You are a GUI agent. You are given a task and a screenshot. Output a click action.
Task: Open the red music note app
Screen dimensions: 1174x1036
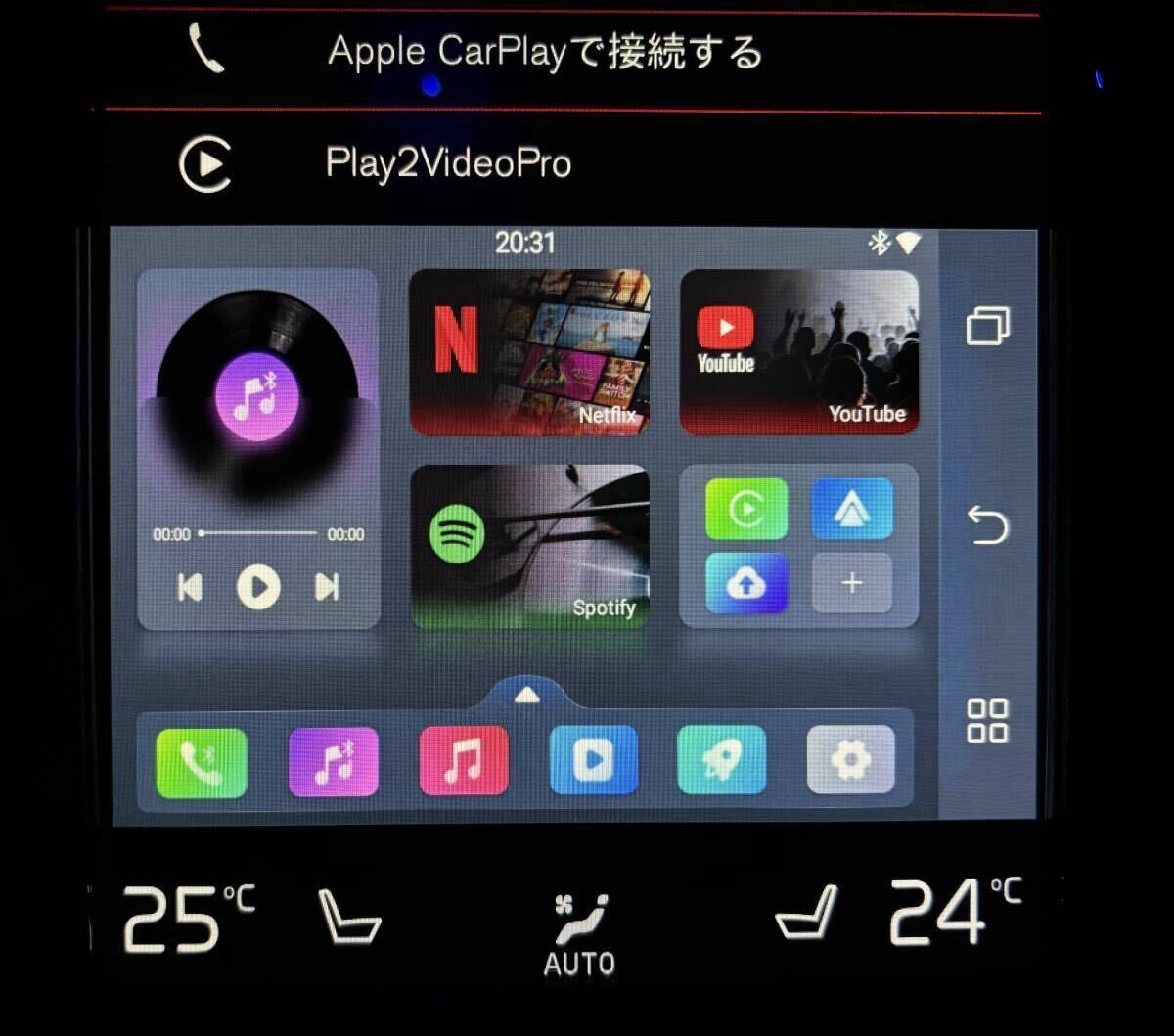(464, 761)
